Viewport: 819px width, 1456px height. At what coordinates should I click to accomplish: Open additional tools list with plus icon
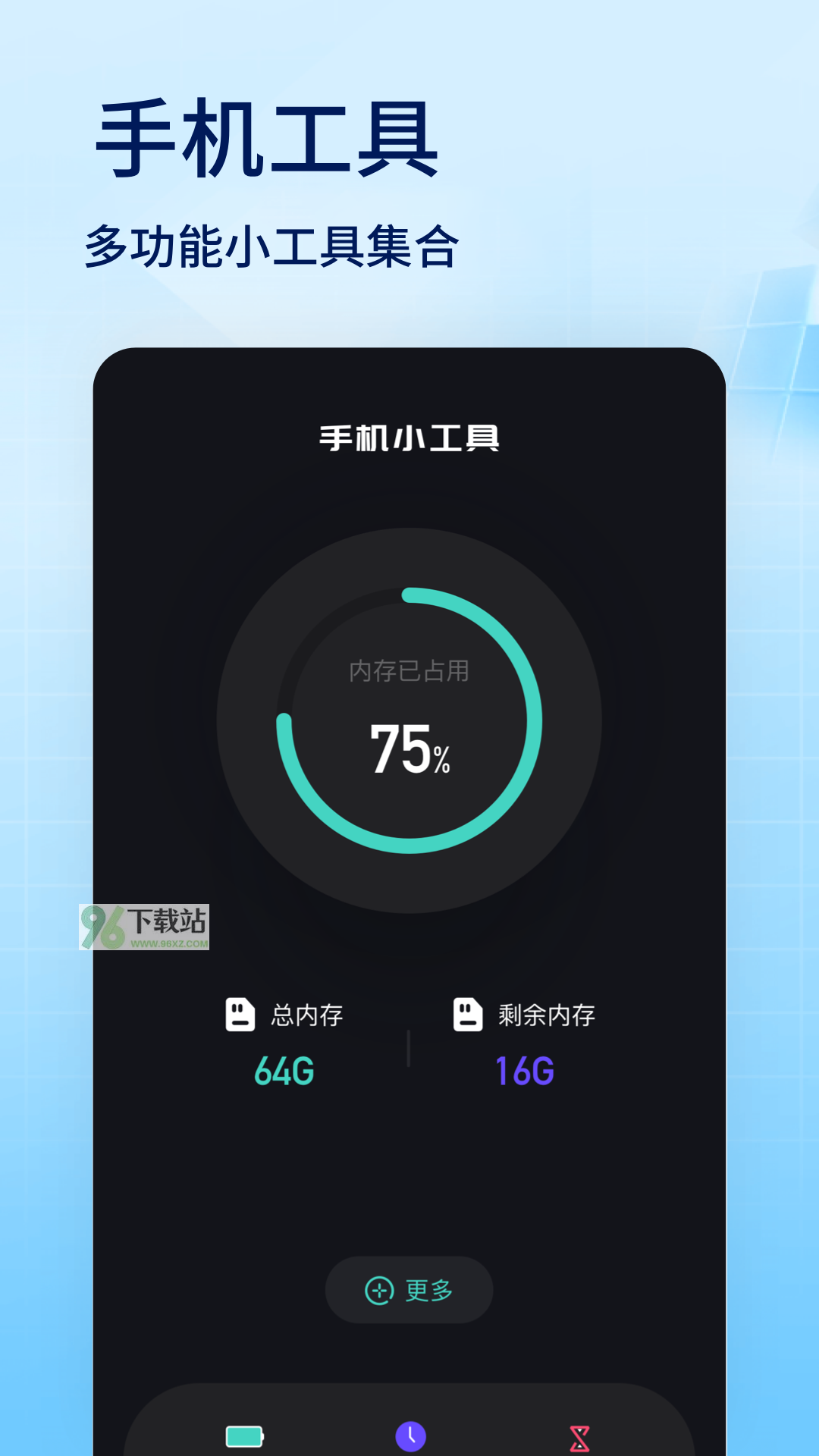(x=379, y=1290)
